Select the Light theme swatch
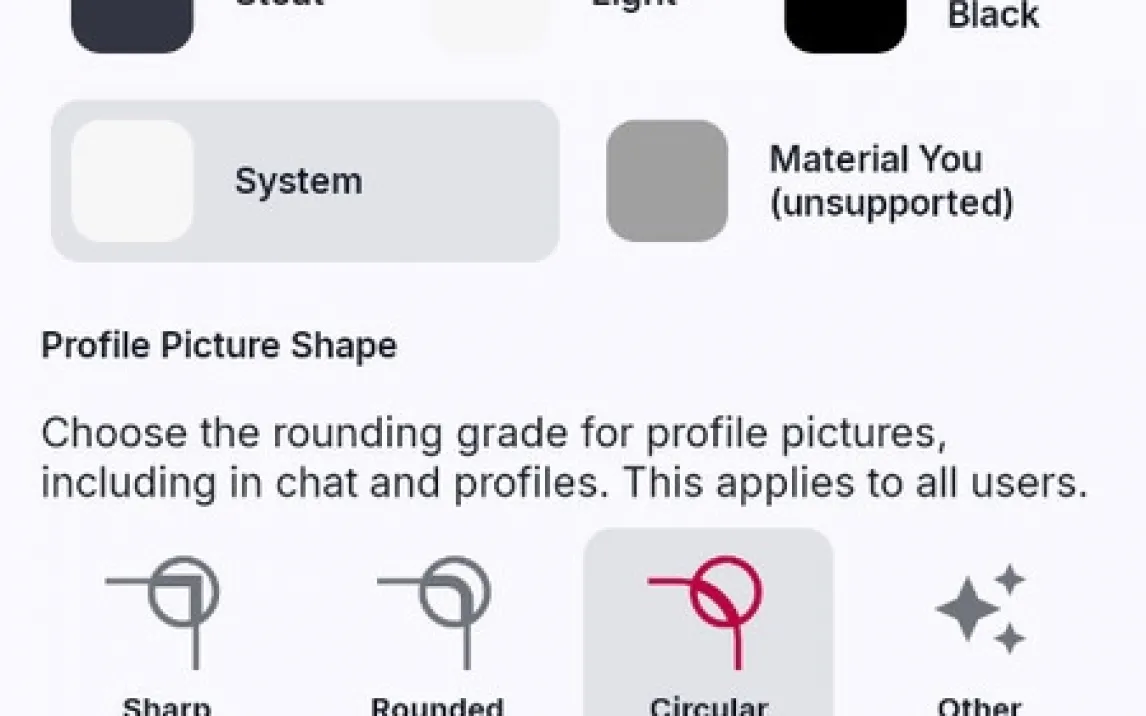This screenshot has height=716, width=1146. [x=489, y=20]
